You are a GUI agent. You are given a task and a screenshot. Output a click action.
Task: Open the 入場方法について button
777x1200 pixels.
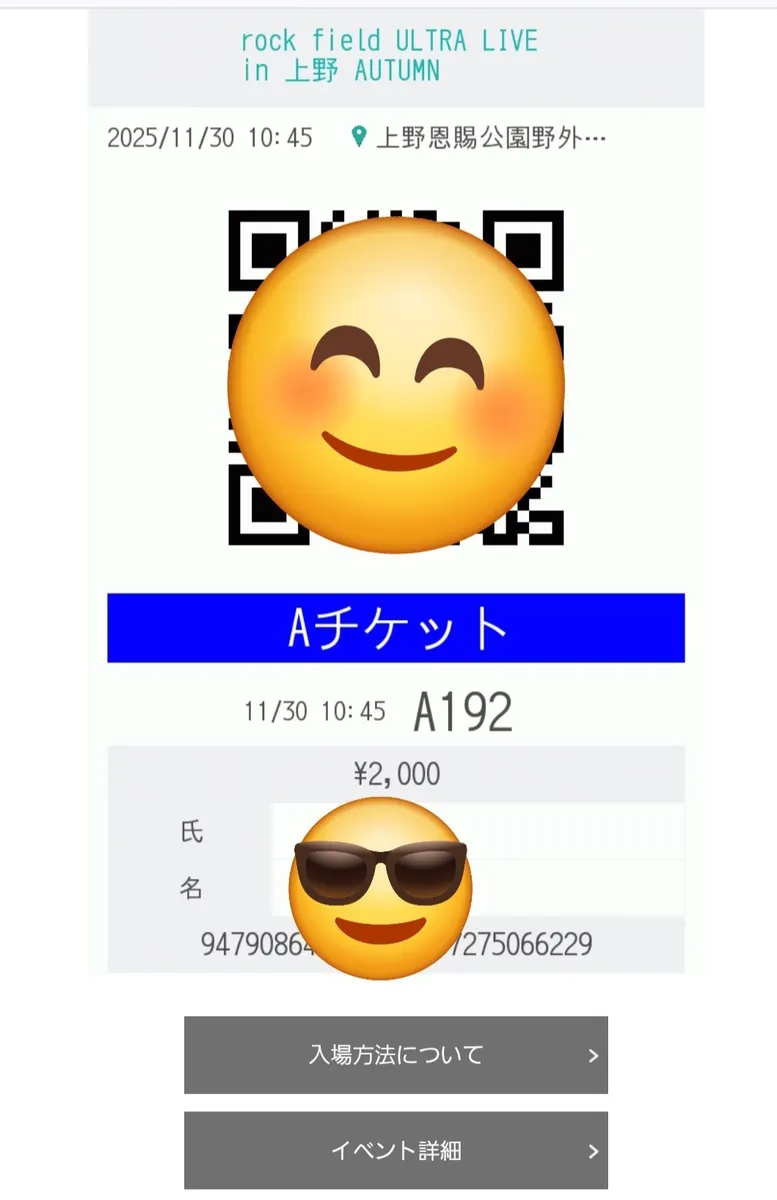(x=395, y=1054)
